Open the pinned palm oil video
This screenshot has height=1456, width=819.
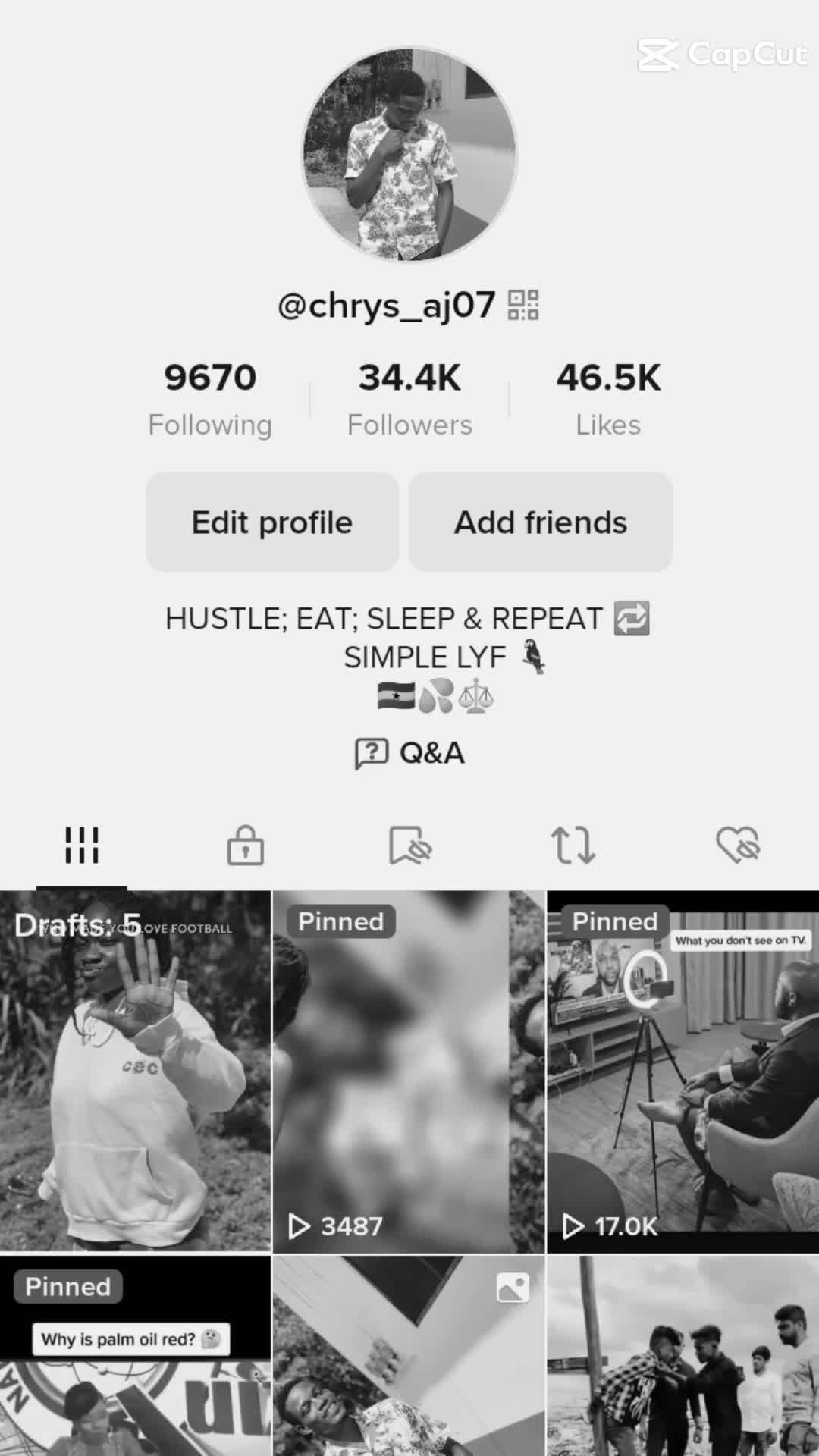135,1357
